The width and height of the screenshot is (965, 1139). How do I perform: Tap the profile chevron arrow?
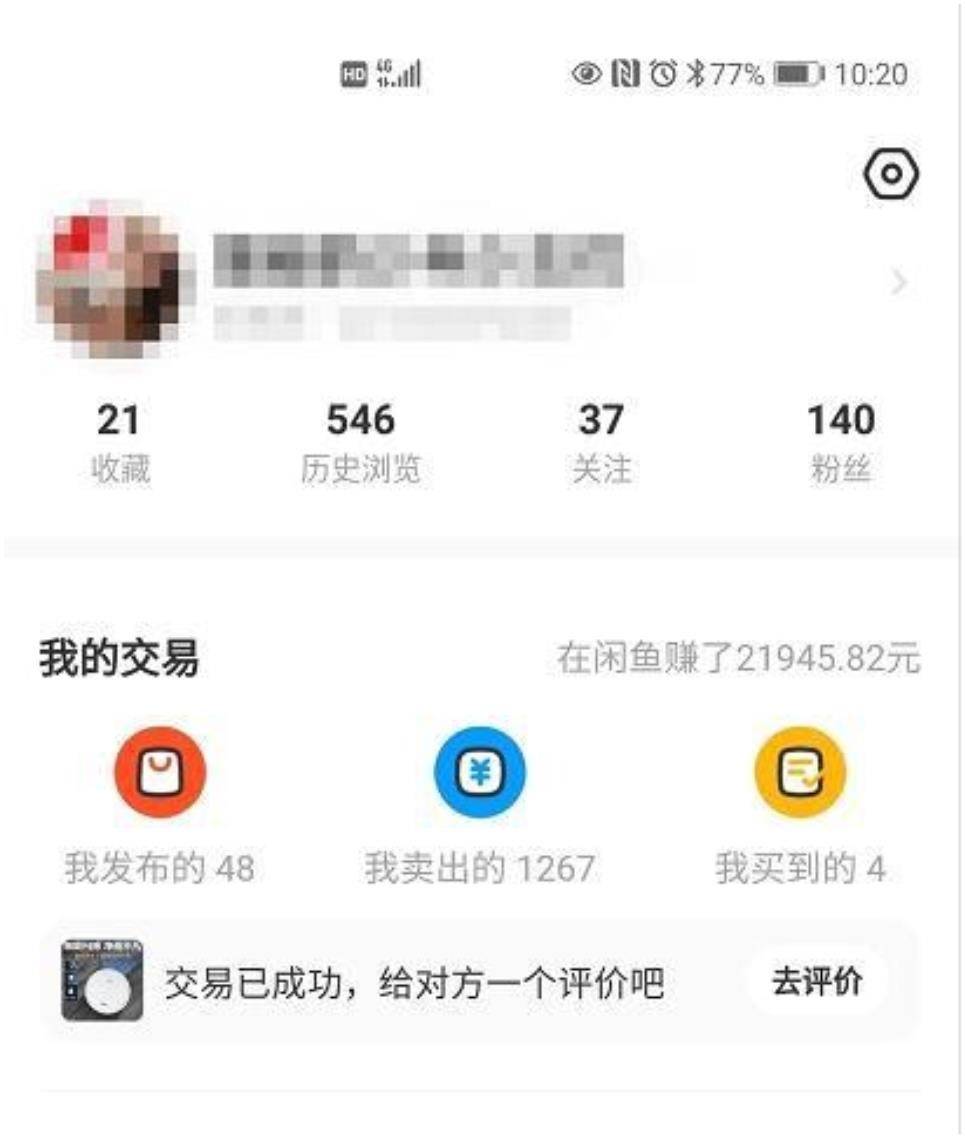point(899,284)
